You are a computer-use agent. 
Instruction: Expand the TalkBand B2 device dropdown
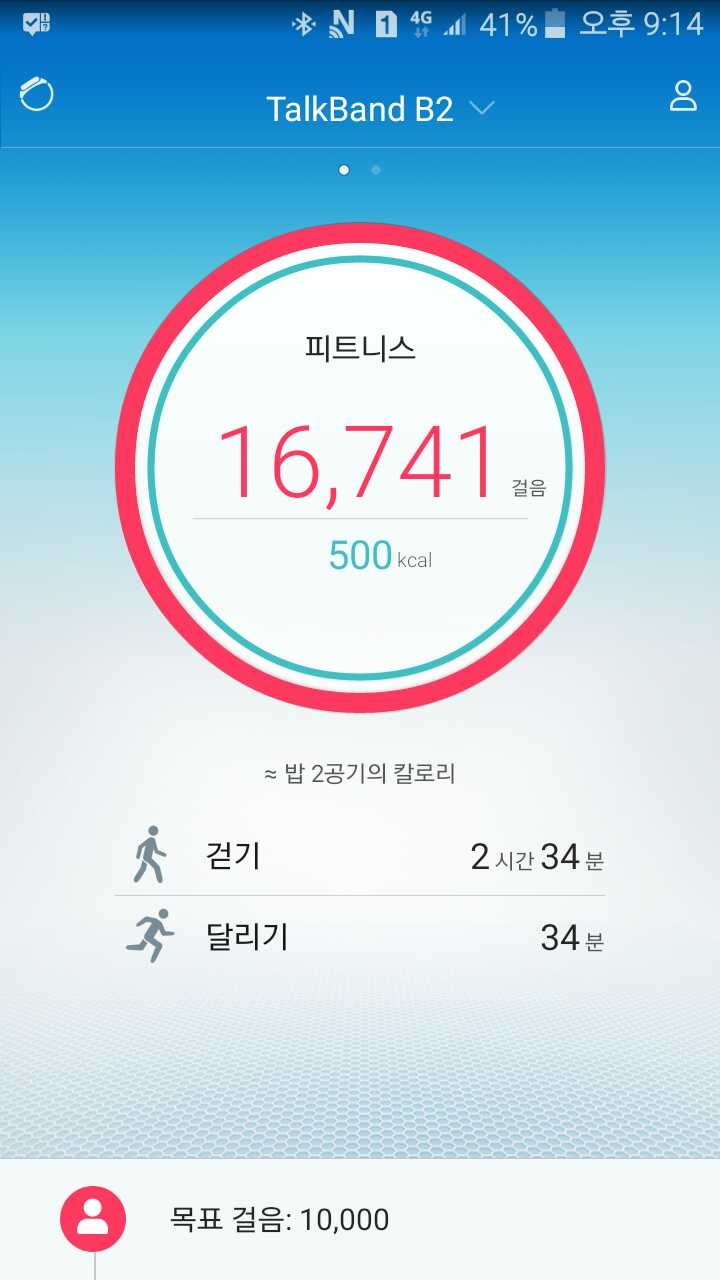pyautogui.click(x=380, y=108)
